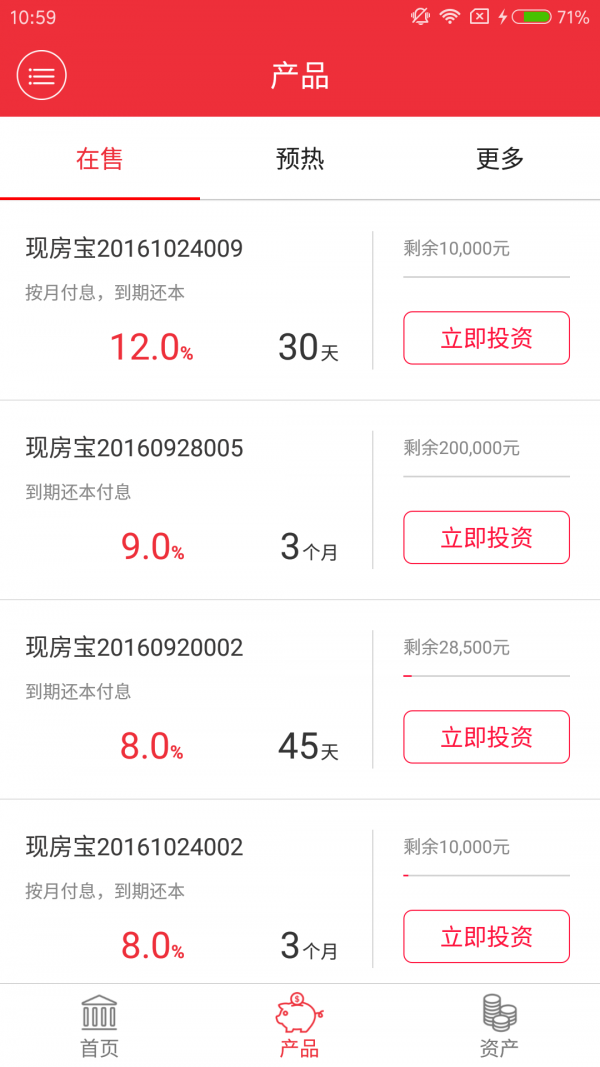The height and width of the screenshot is (1067, 600).
Task: Go to the 首页 tab
Action: coord(99,1026)
